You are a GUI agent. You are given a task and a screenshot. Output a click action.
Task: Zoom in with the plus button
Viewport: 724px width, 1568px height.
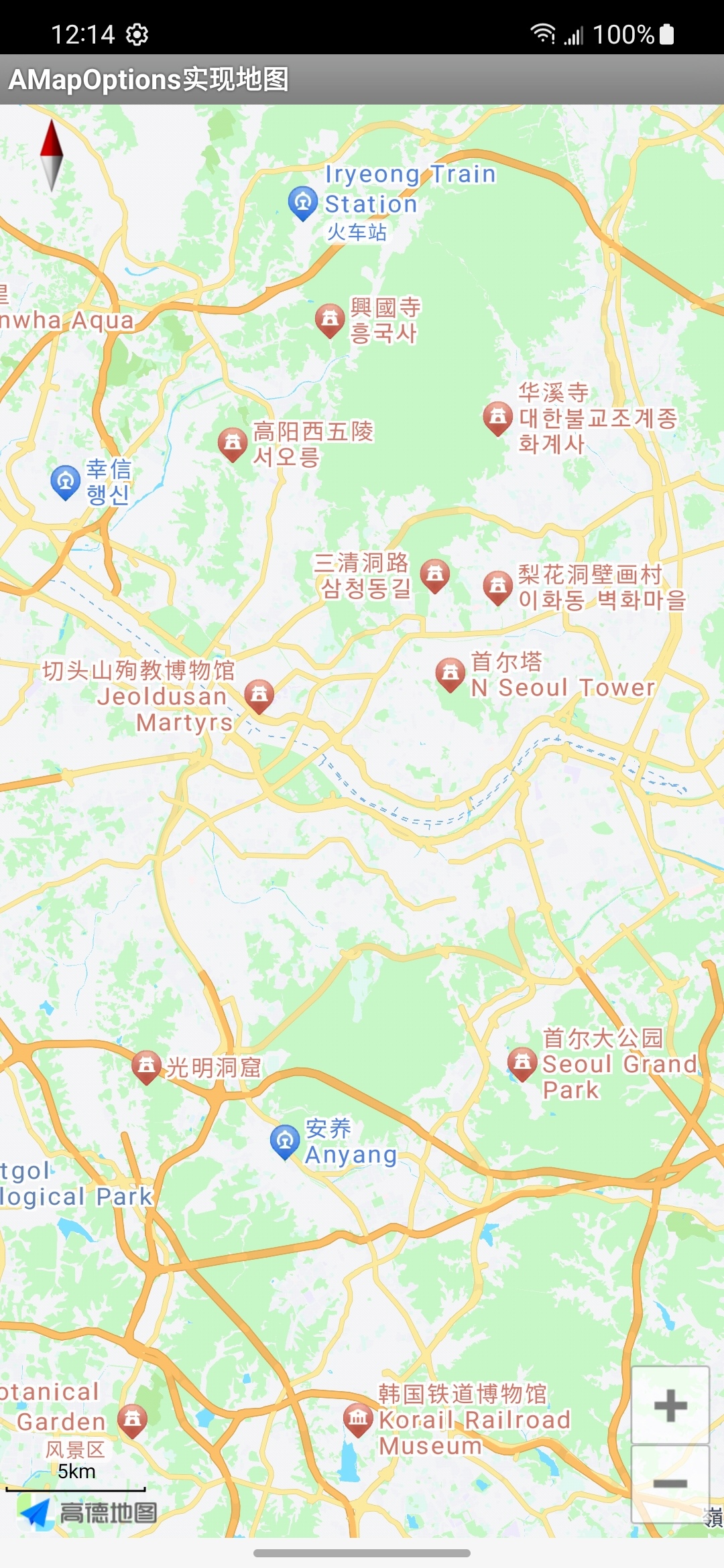tap(670, 1405)
